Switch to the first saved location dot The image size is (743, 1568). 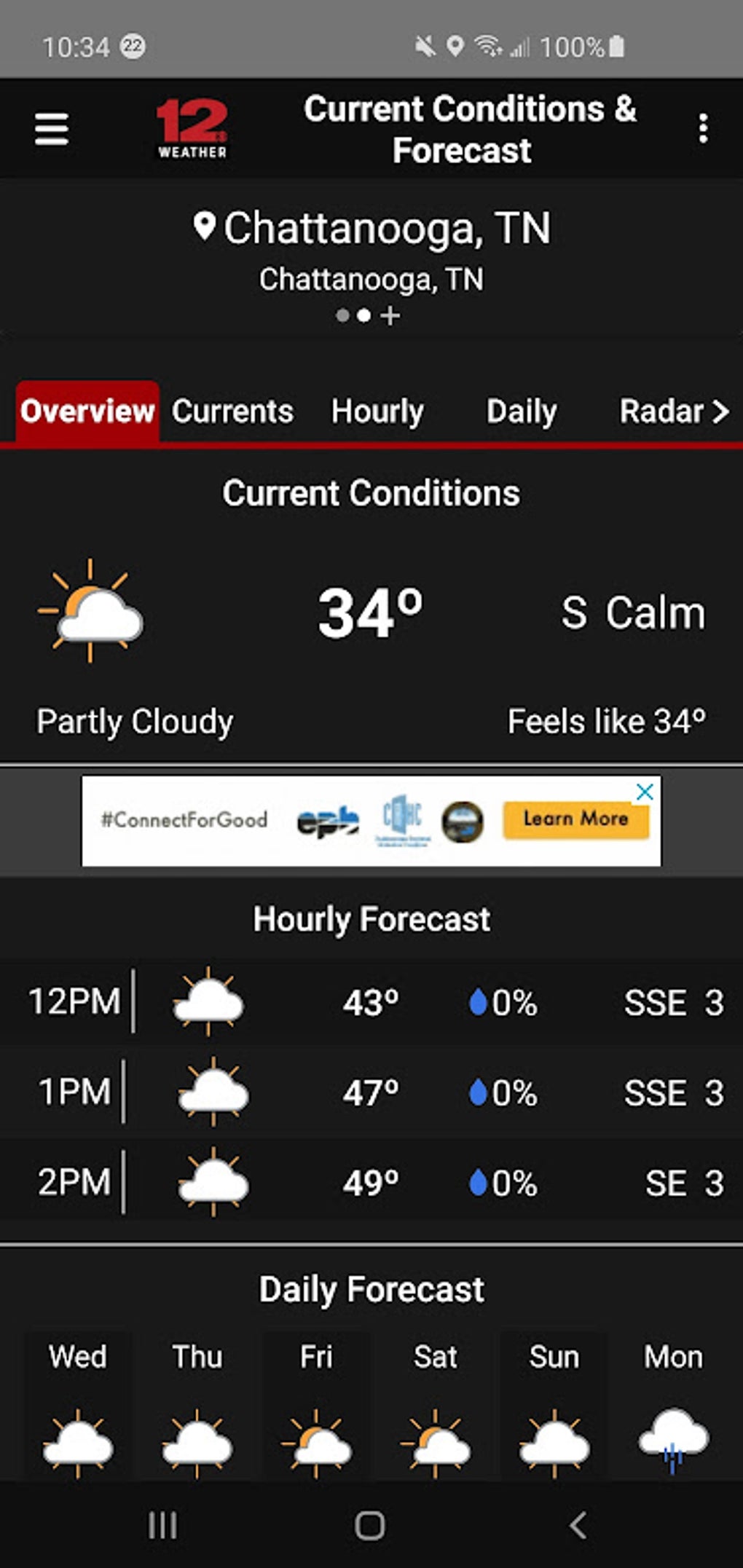342,315
